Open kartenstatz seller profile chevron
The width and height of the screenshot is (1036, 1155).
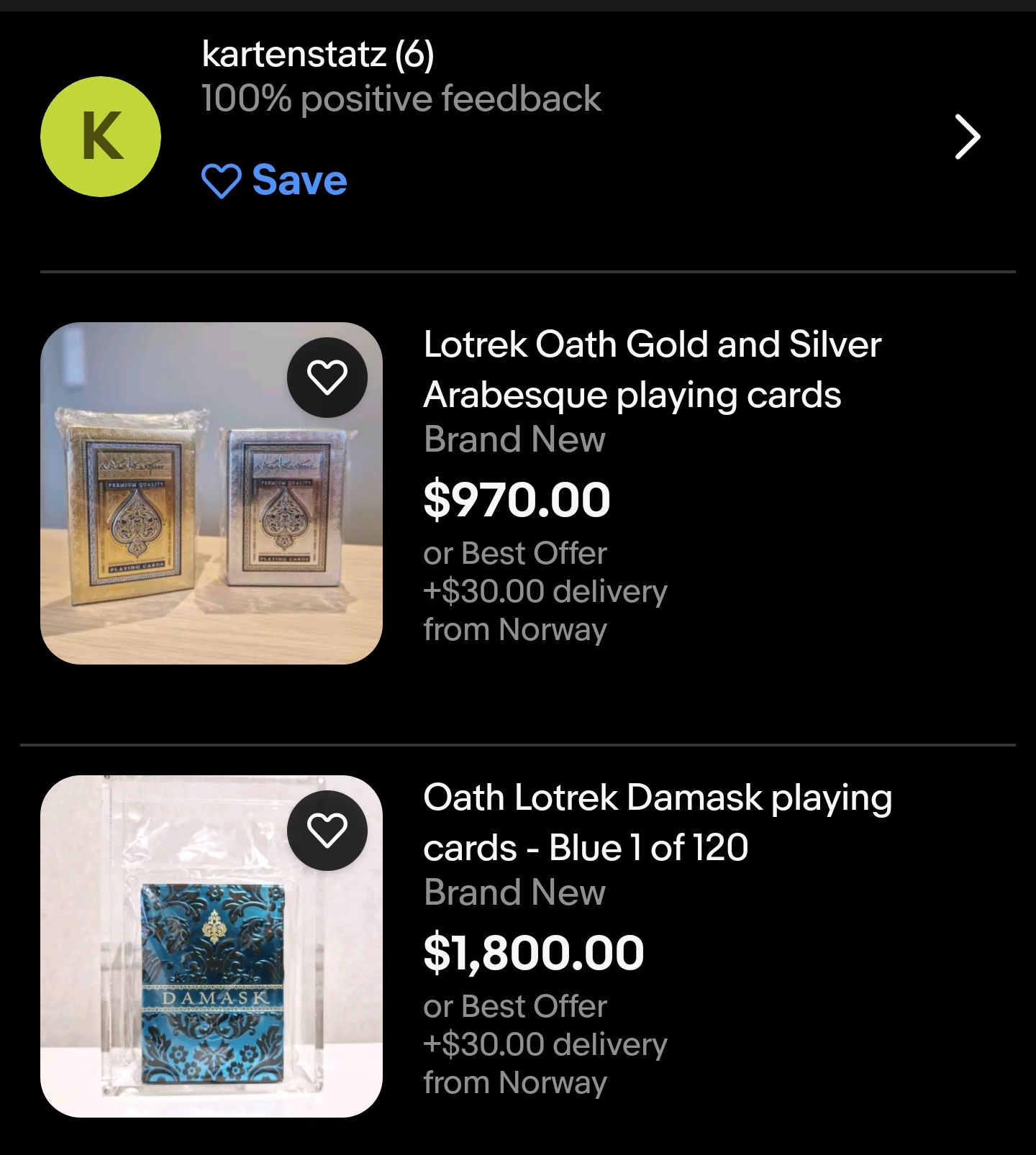[967, 137]
